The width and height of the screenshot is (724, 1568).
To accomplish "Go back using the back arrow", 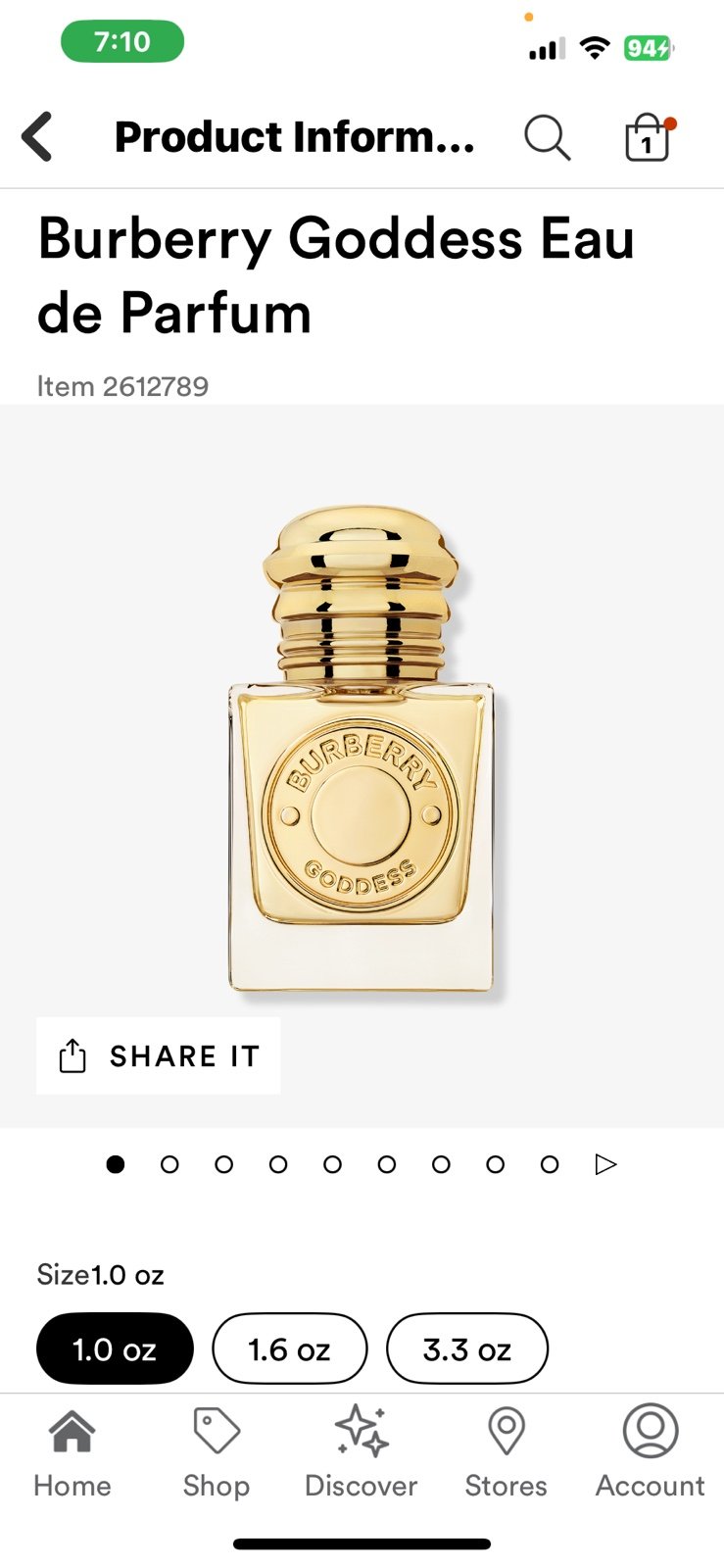I will pyautogui.click(x=37, y=136).
